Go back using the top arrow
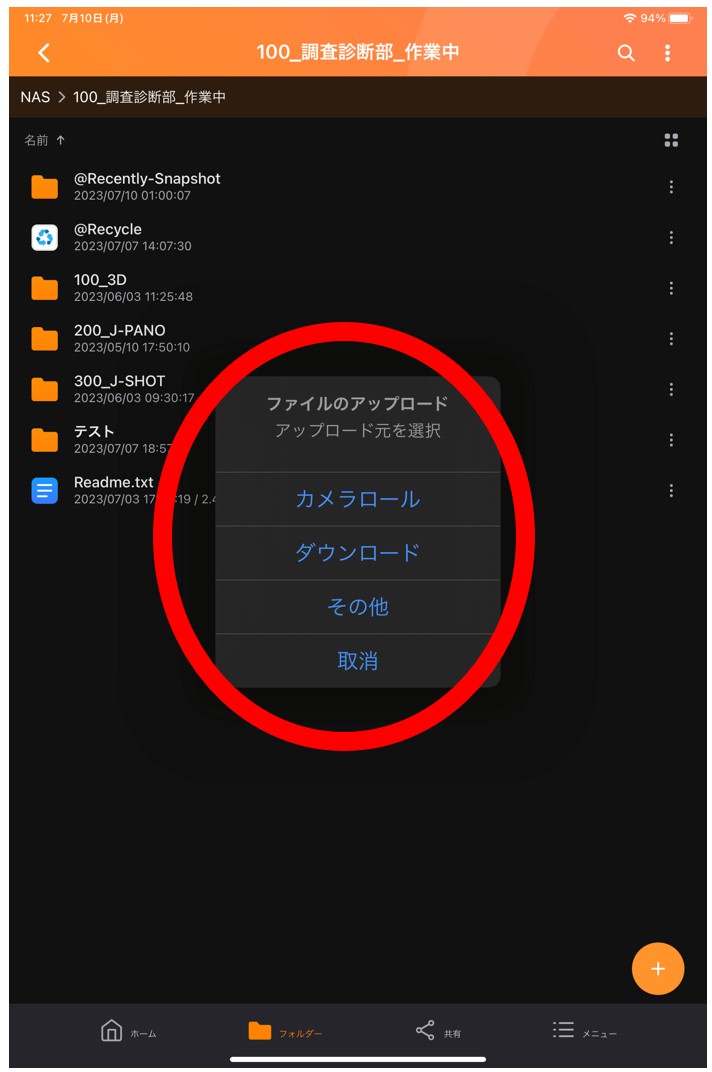 coord(43,53)
